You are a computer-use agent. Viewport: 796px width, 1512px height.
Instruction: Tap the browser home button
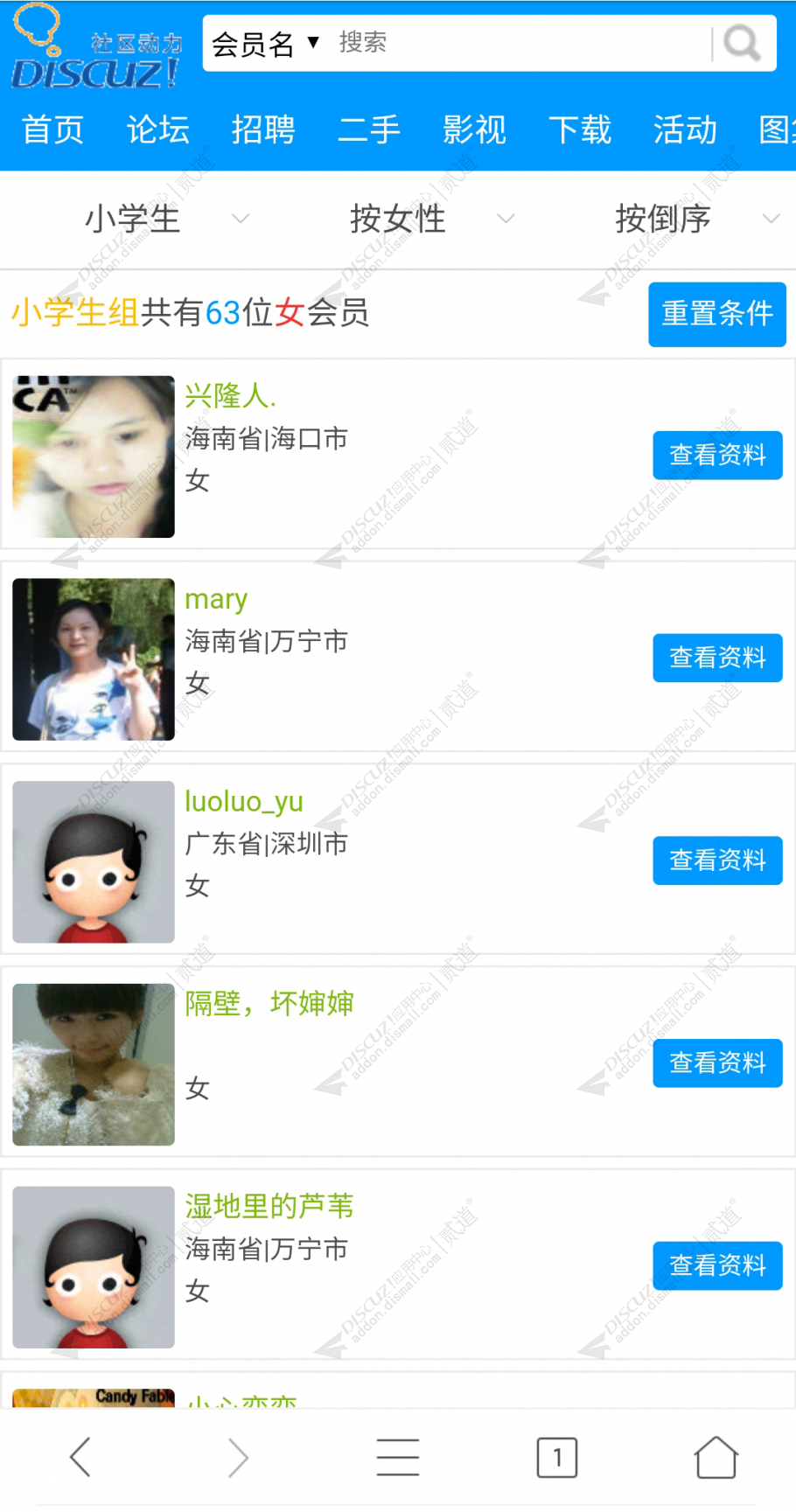[x=716, y=1458]
